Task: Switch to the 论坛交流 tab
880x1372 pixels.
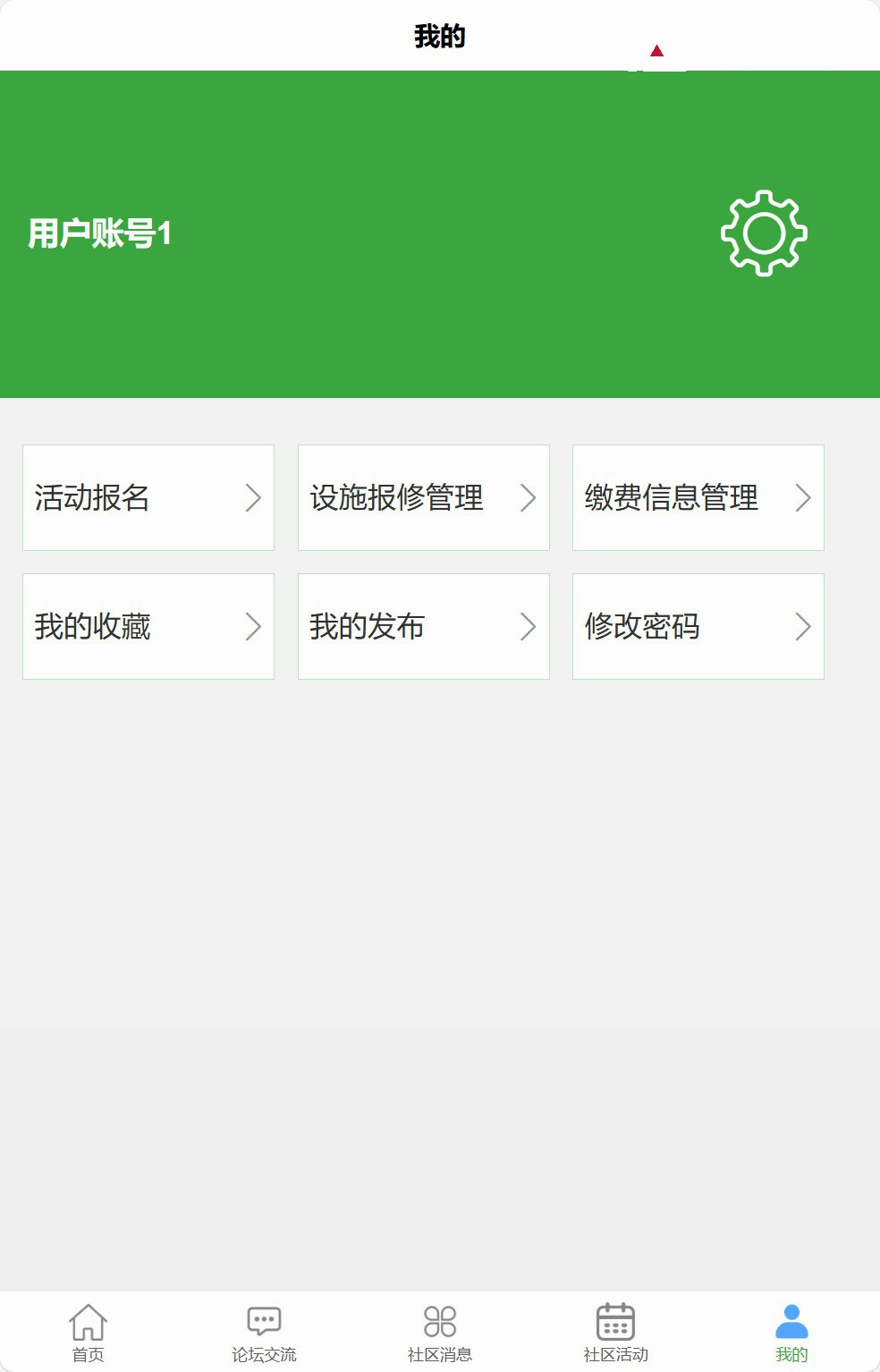Action: (264, 1333)
